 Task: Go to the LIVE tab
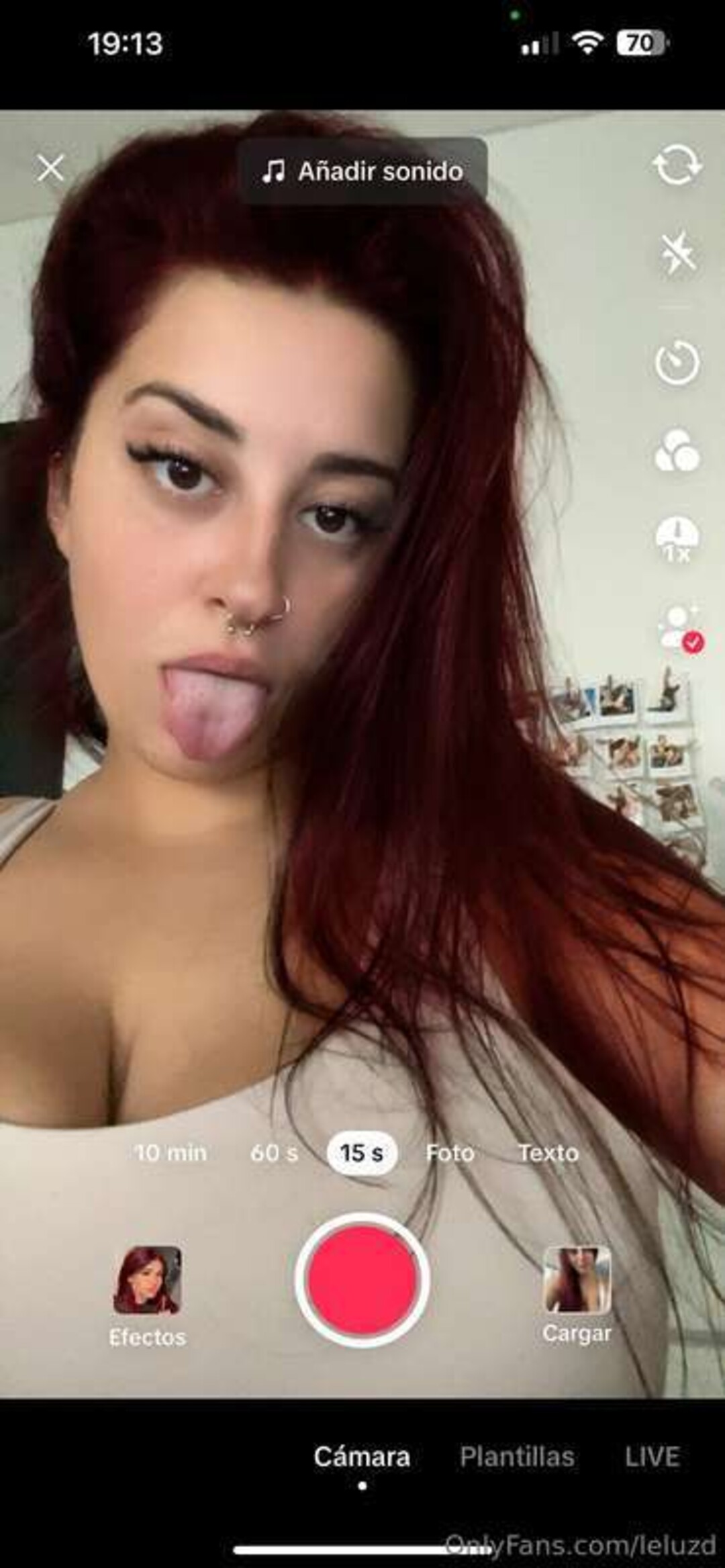point(652,1457)
